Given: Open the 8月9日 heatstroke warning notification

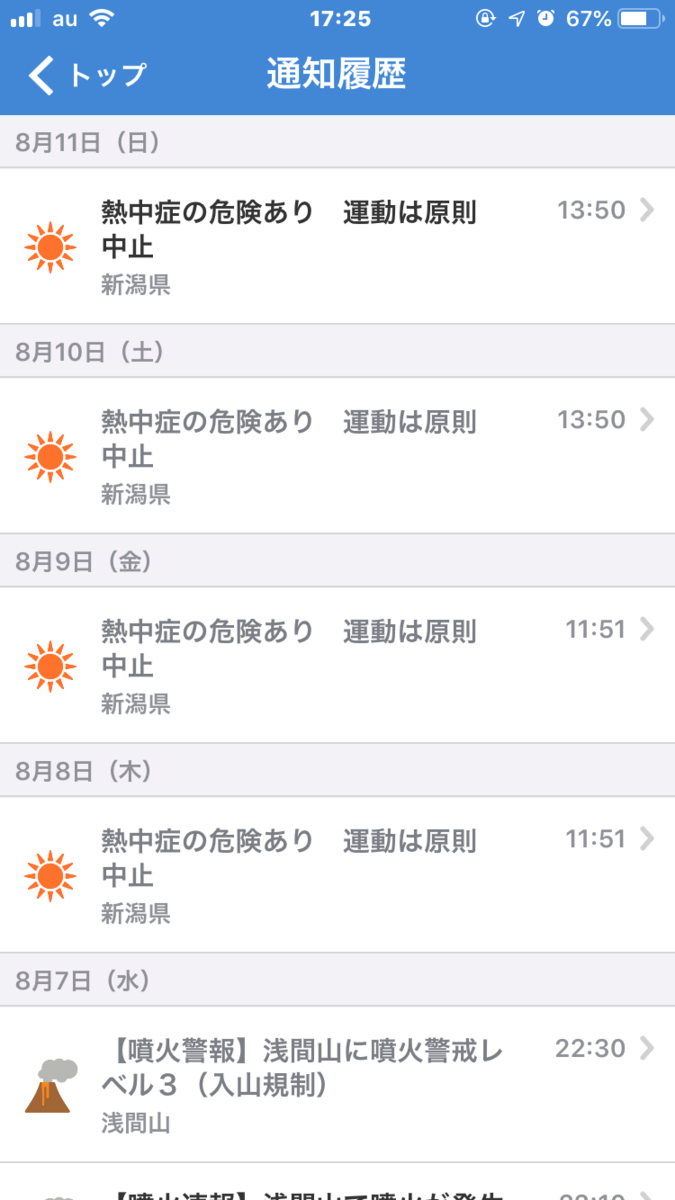Looking at the screenshot, I should tap(337, 665).
